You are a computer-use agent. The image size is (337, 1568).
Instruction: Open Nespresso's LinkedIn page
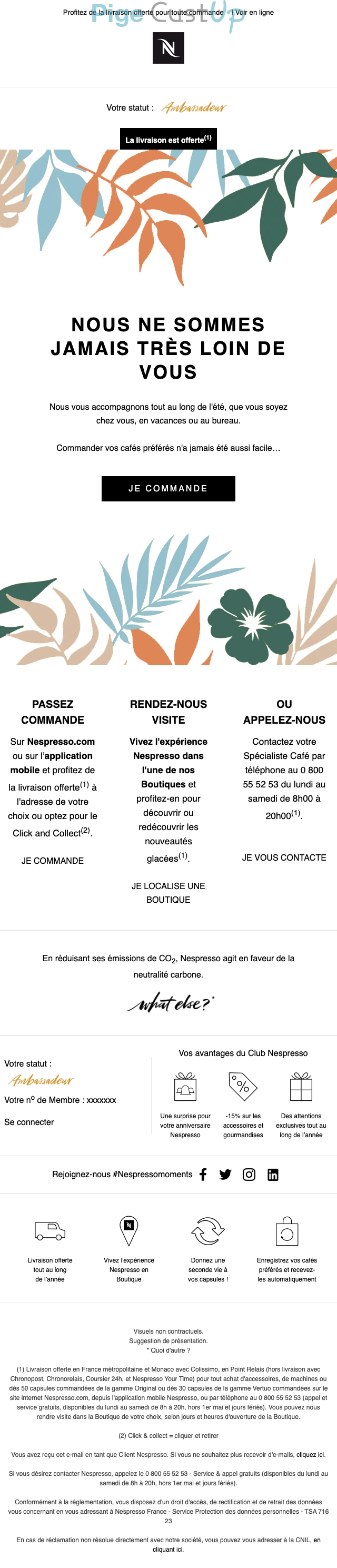click(273, 1174)
